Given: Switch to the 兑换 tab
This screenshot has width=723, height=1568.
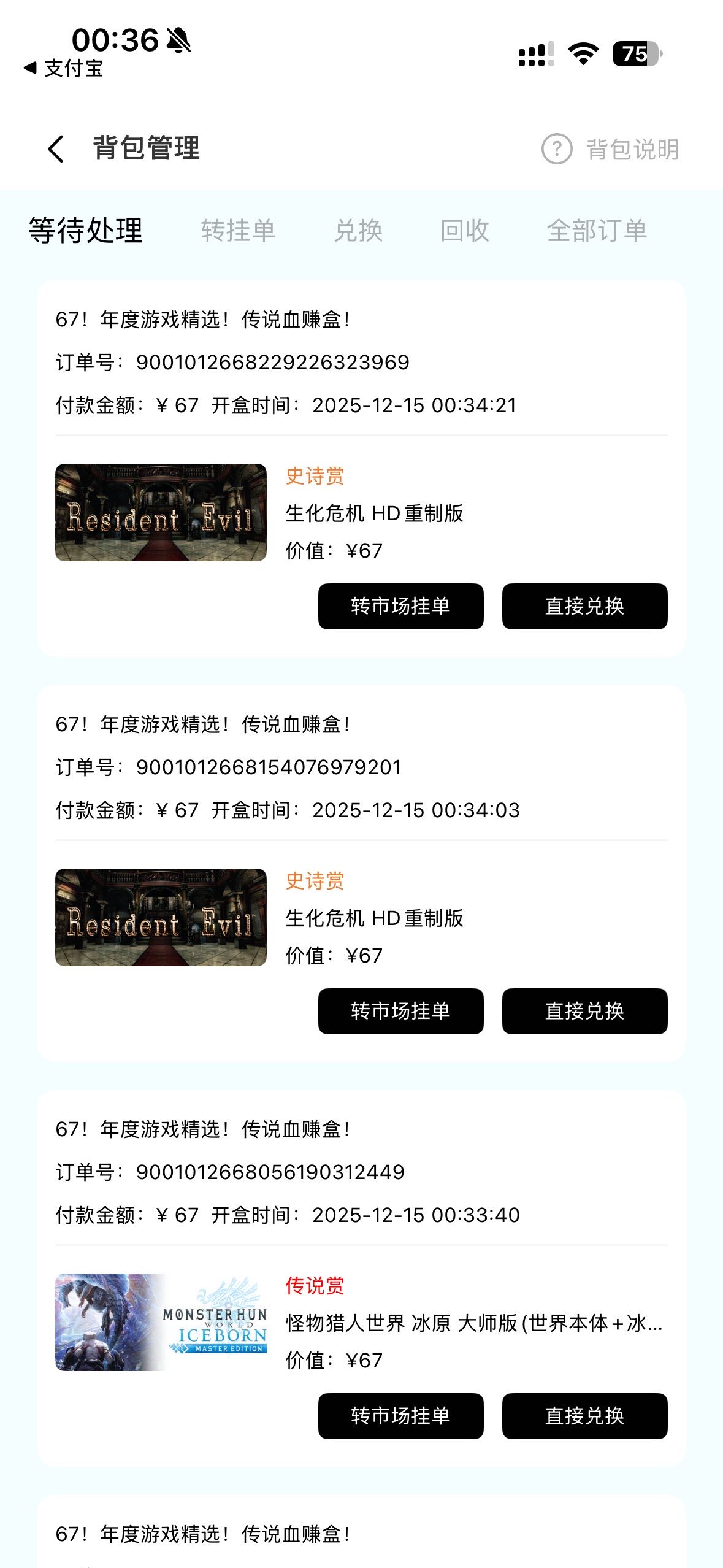Looking at the screenshot, I should click(358, 231).
